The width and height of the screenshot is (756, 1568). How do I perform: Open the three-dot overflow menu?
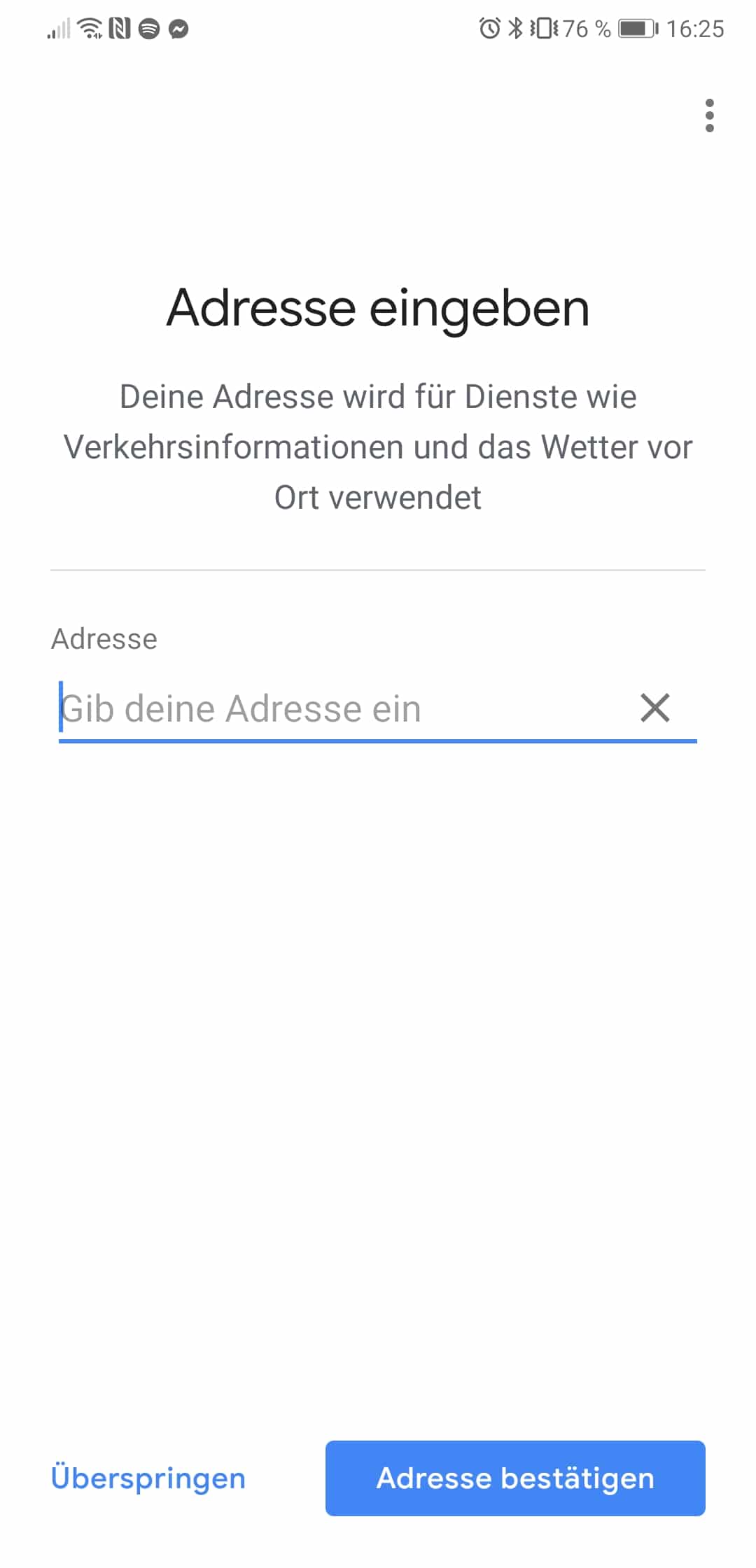pyautogui.click(x=709, y=115)
